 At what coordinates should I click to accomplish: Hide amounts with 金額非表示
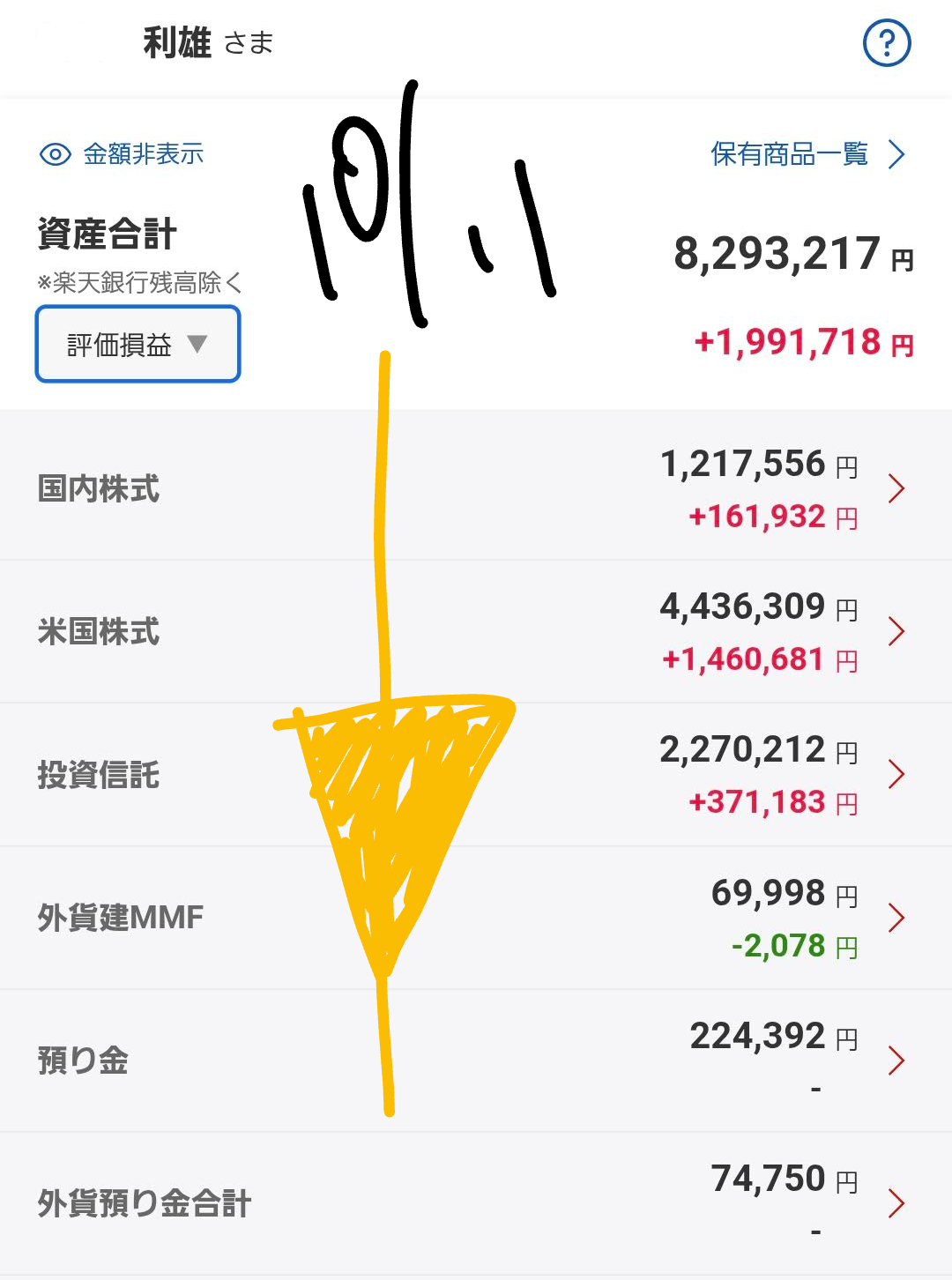[123, 154]
